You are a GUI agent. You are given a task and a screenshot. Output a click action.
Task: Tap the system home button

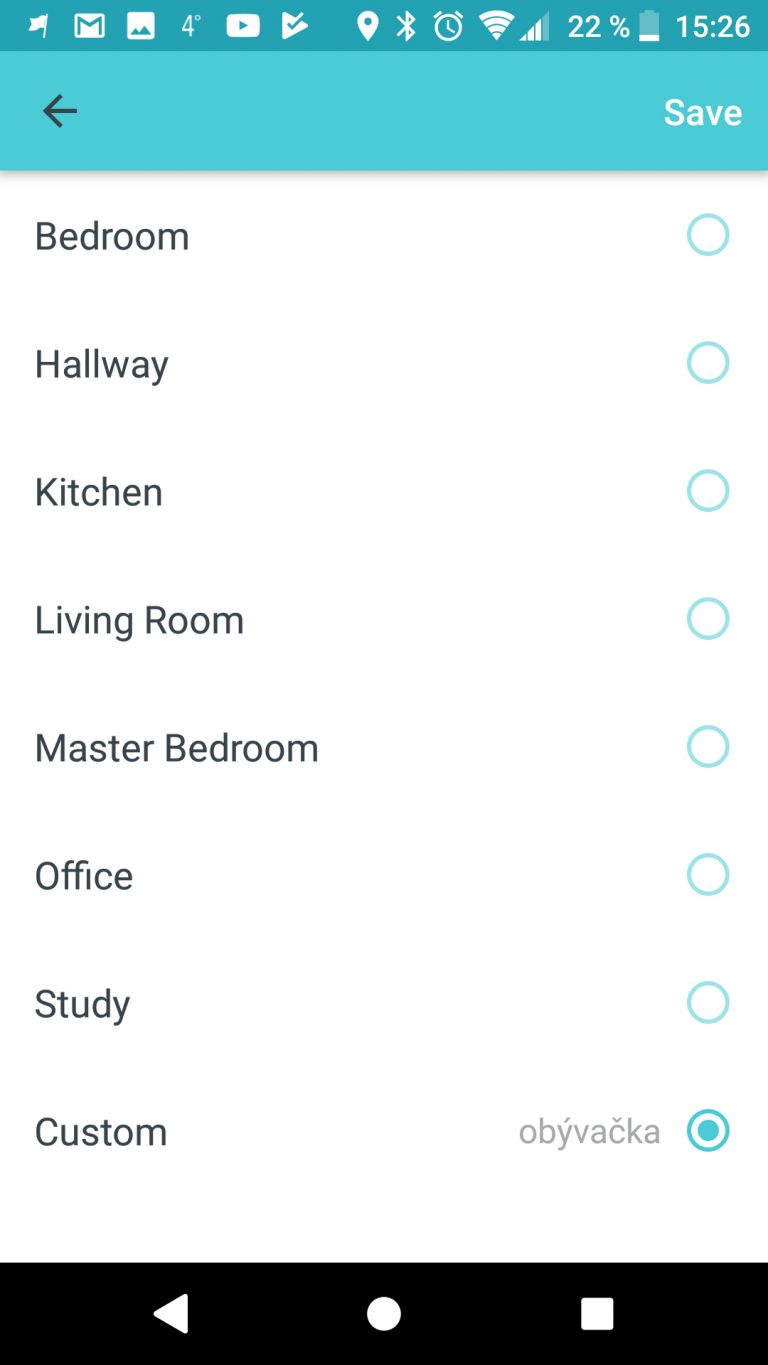click(384, 1314)
